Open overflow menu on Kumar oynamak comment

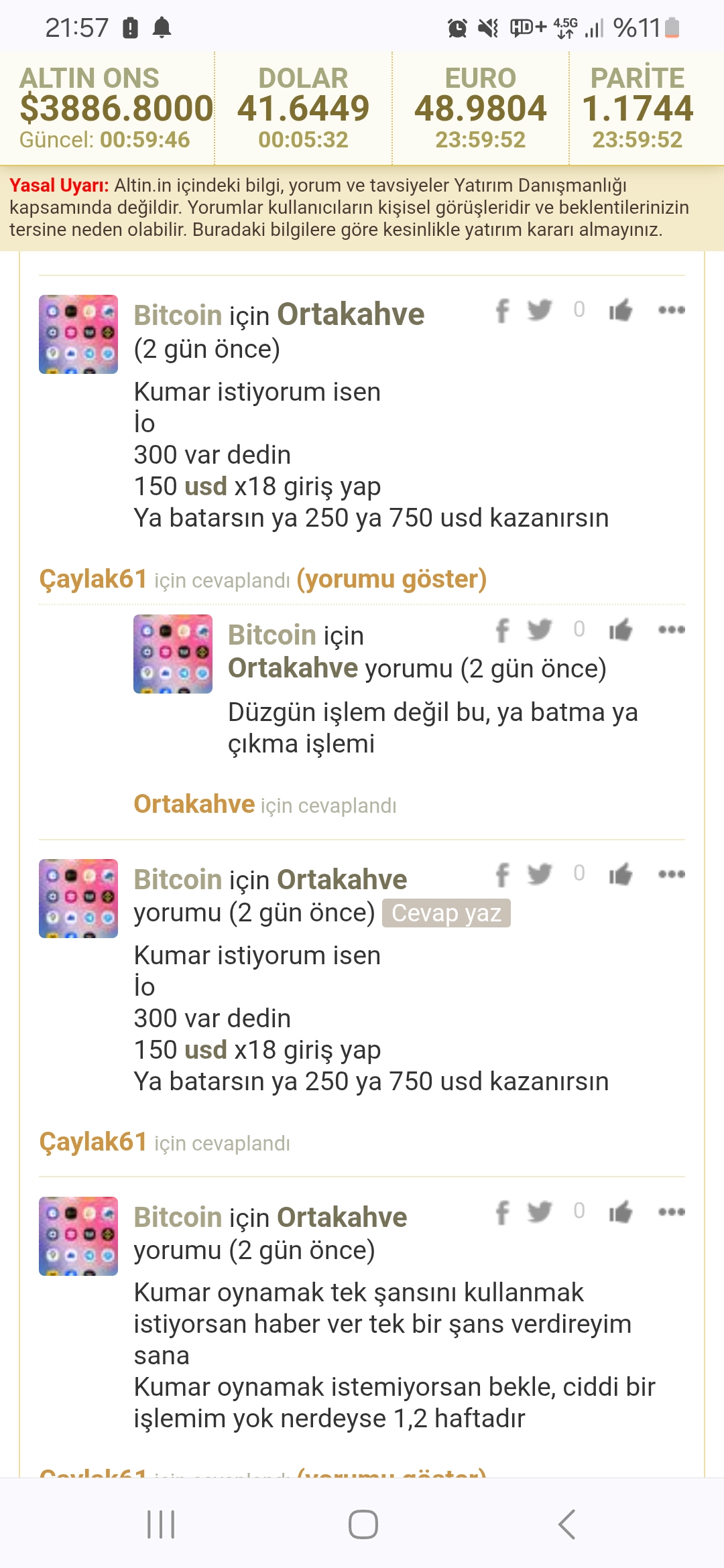click(x=671, y=1212)
